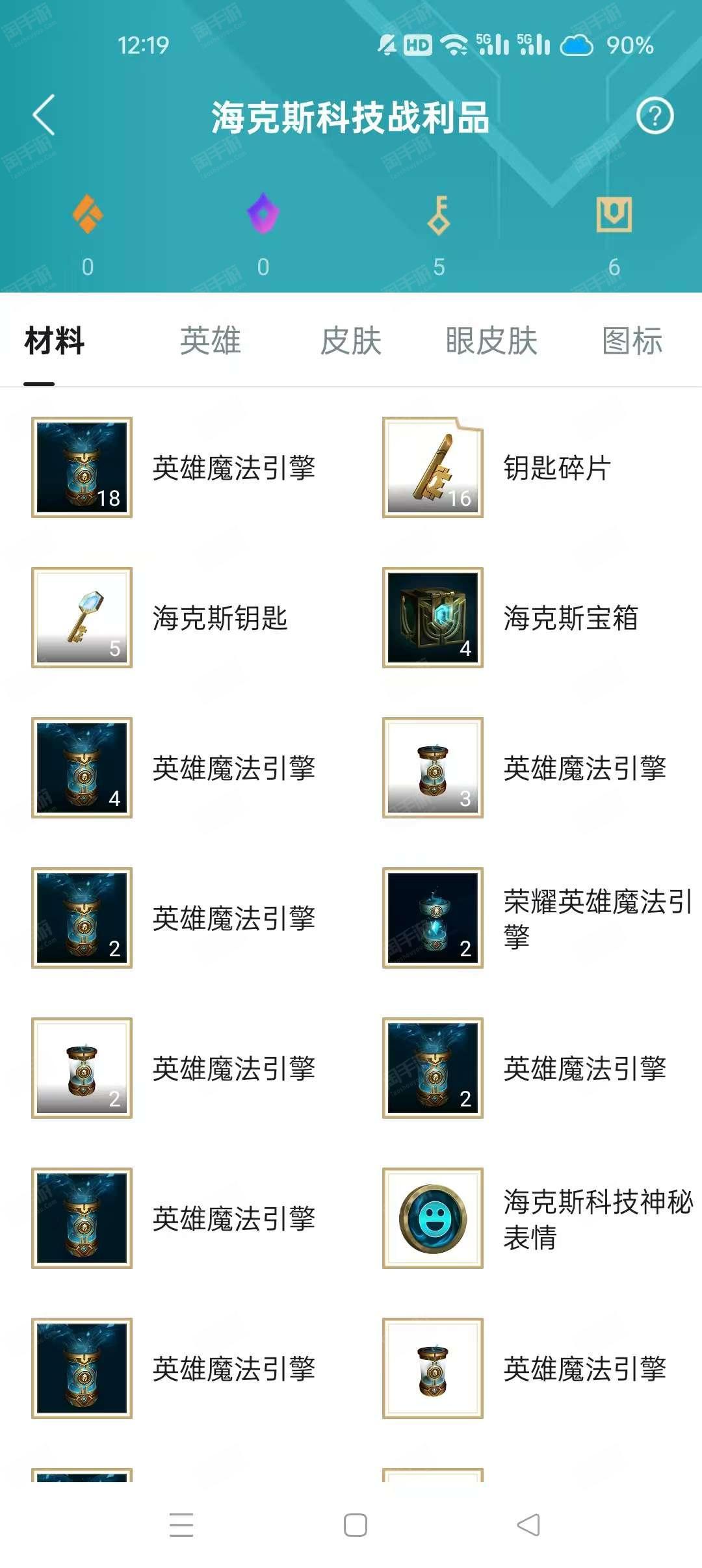Select the 海克斯钥匙 item
The height and width of the screenshot is (1568, 702).
click(x=82, y=618)
